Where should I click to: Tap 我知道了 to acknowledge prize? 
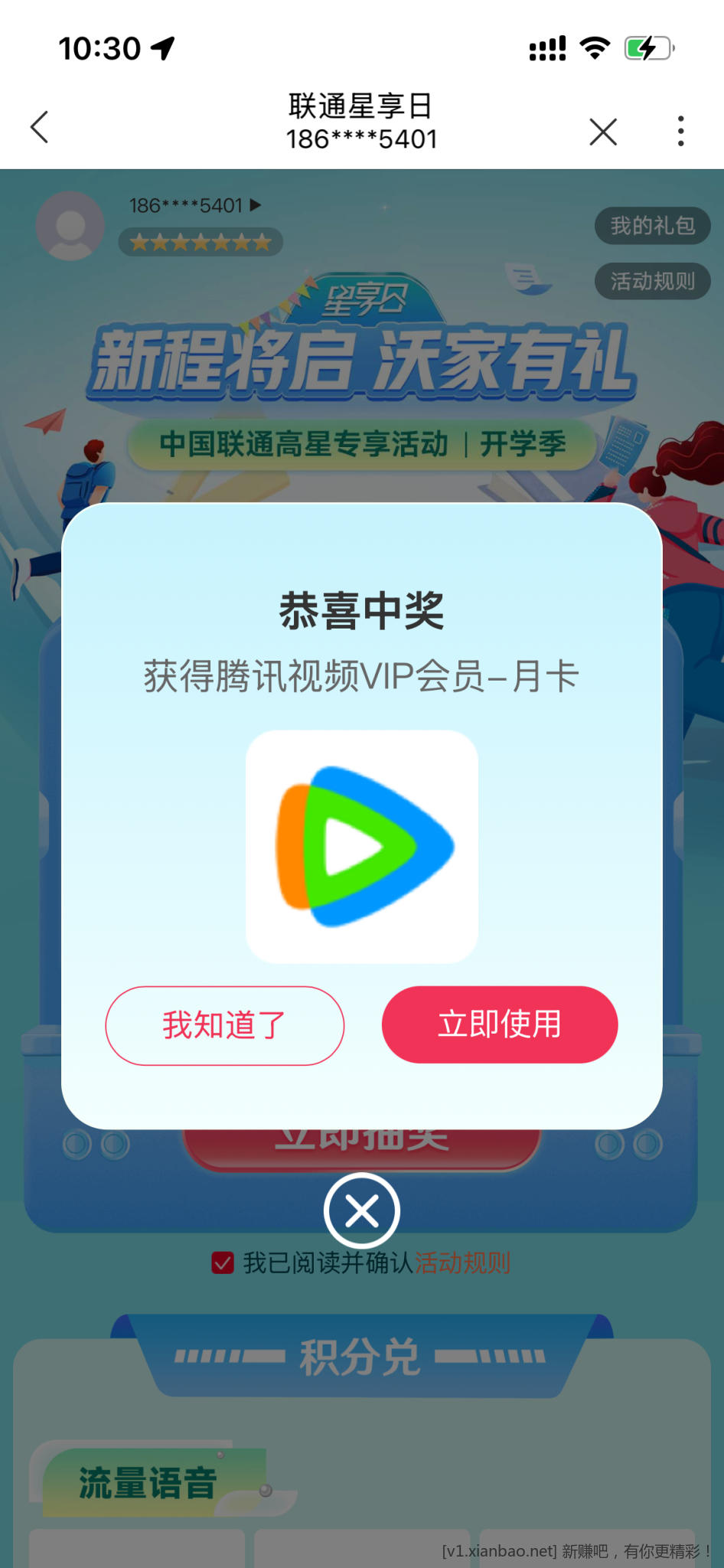click(224, 1025)
